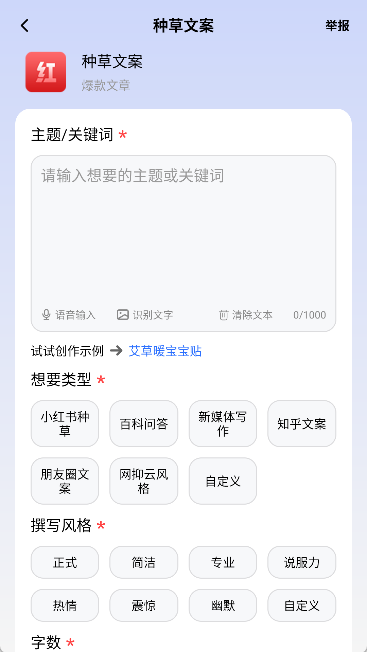
Task: Choose the 幽默 writing style
Action: [x=223, y=605]
